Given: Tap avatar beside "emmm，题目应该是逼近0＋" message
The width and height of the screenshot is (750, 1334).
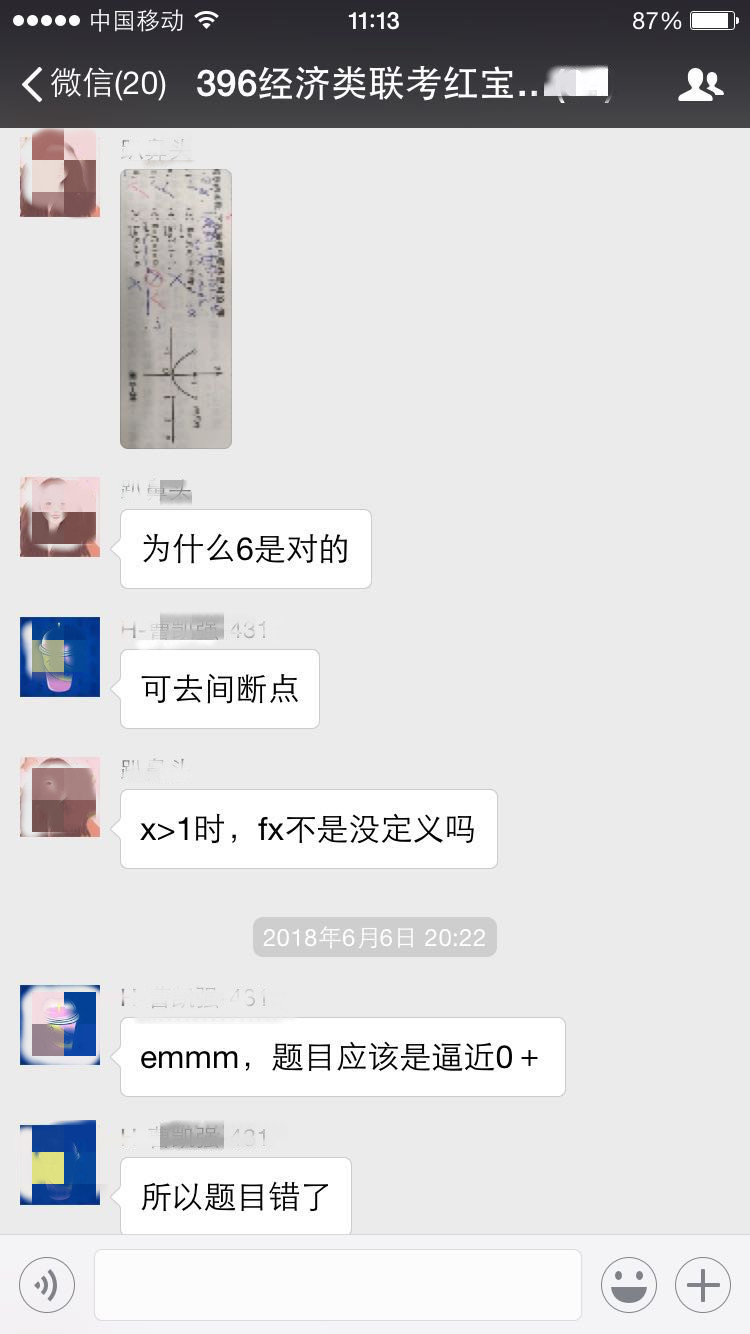Looking at the screenshot, I should coord(60,1025).
